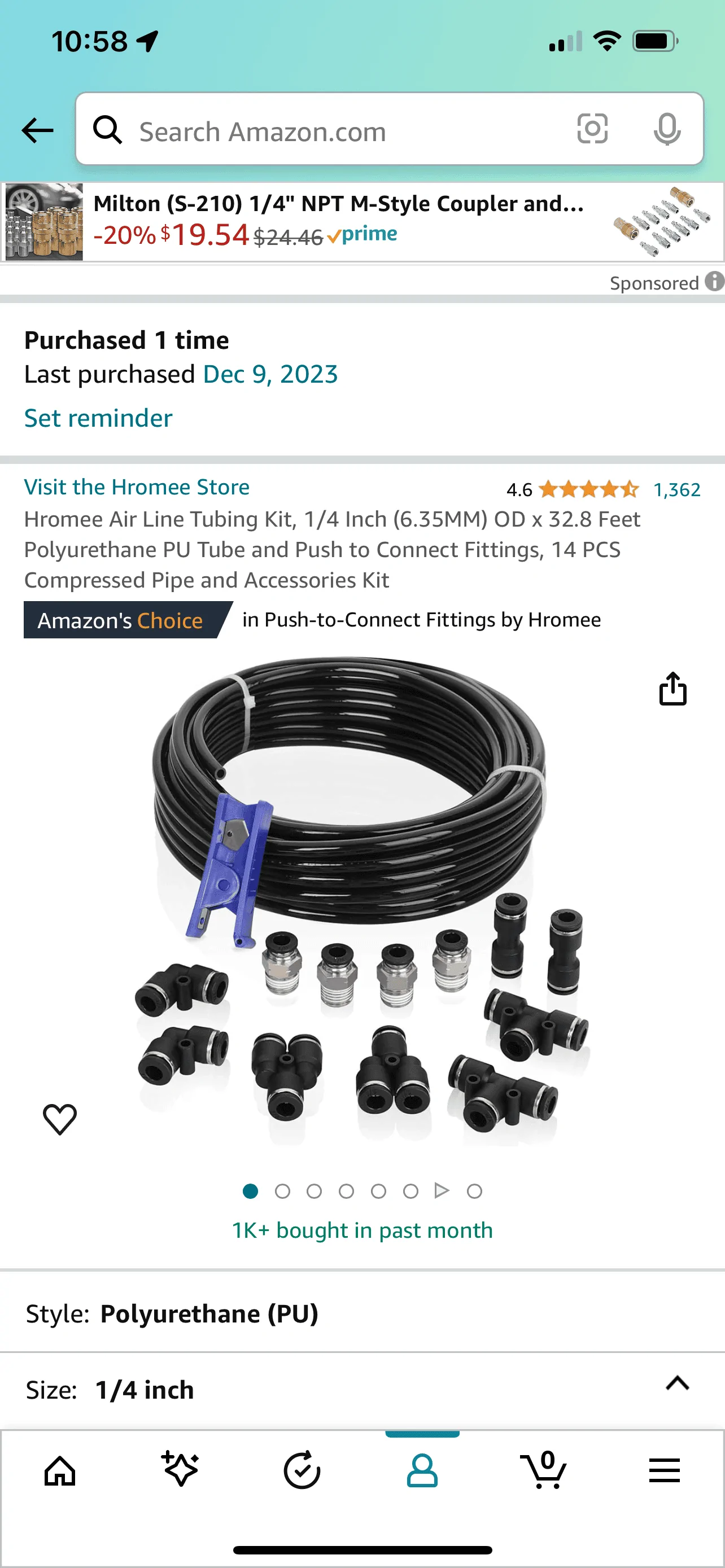Collapse the Size 1/4 inch selector
Screen dimensions: 725x1568
point(677,1383)
